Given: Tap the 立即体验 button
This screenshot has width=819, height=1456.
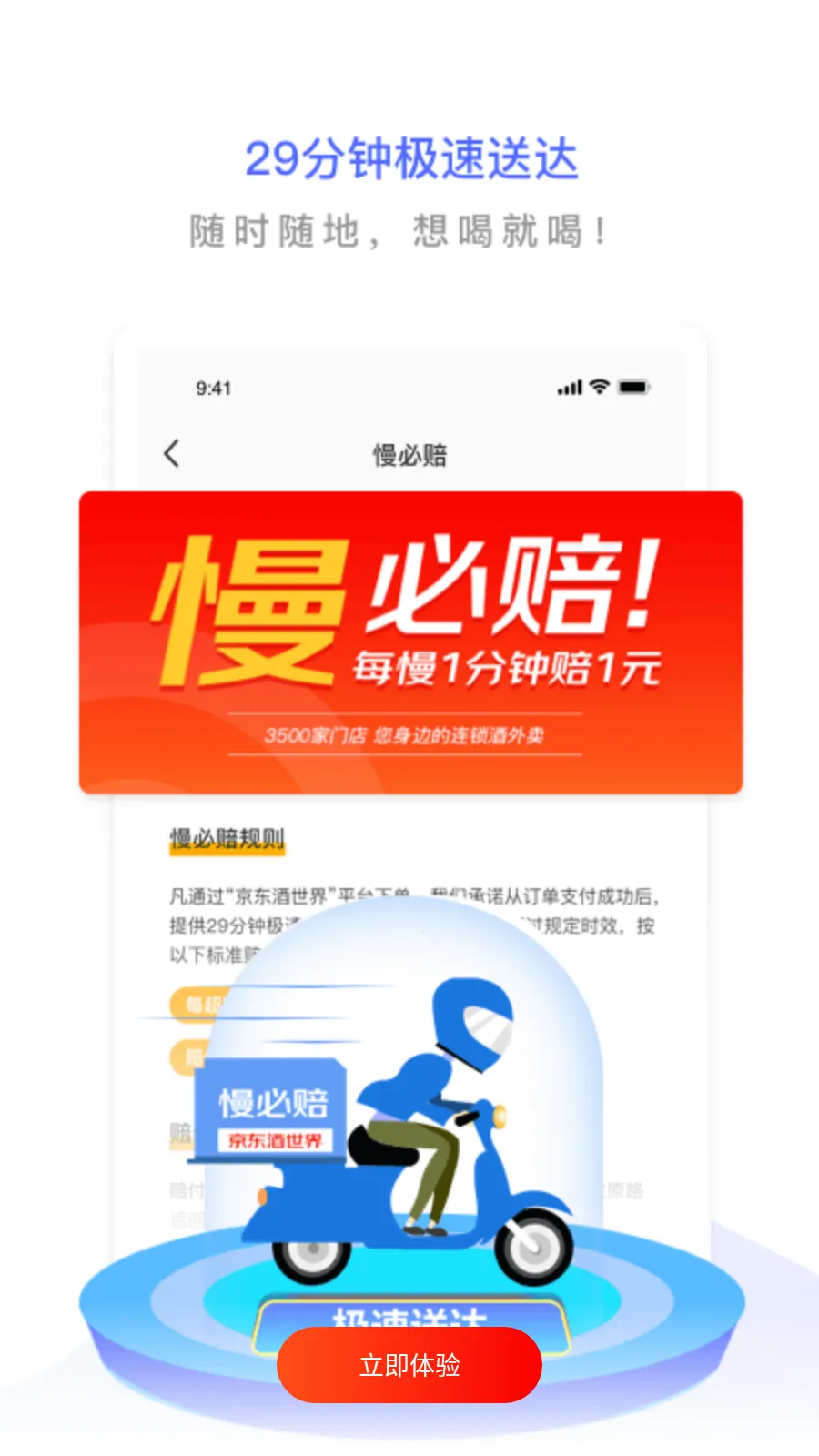Looking at the screenshot, I should point(409,1365).
